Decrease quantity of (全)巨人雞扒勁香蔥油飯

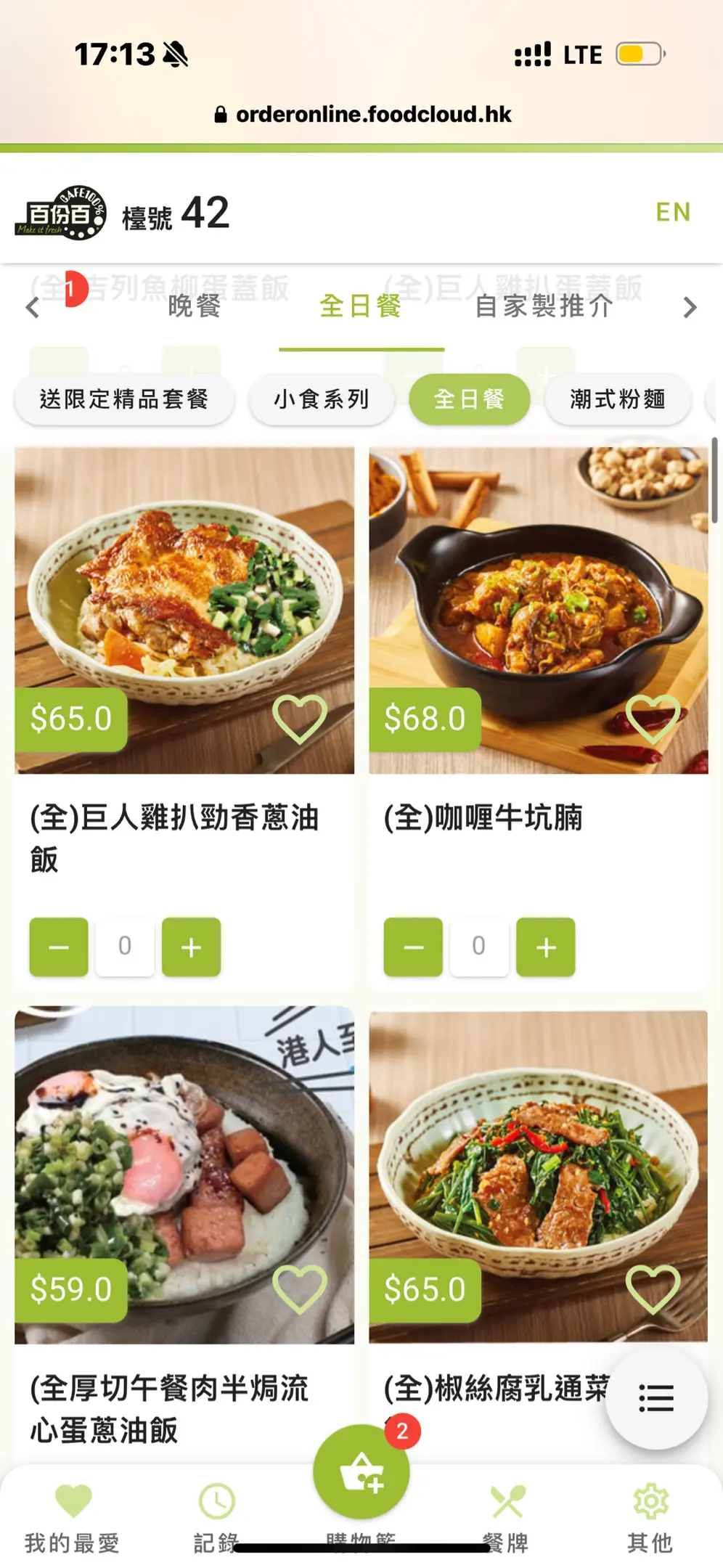(59, 947)
